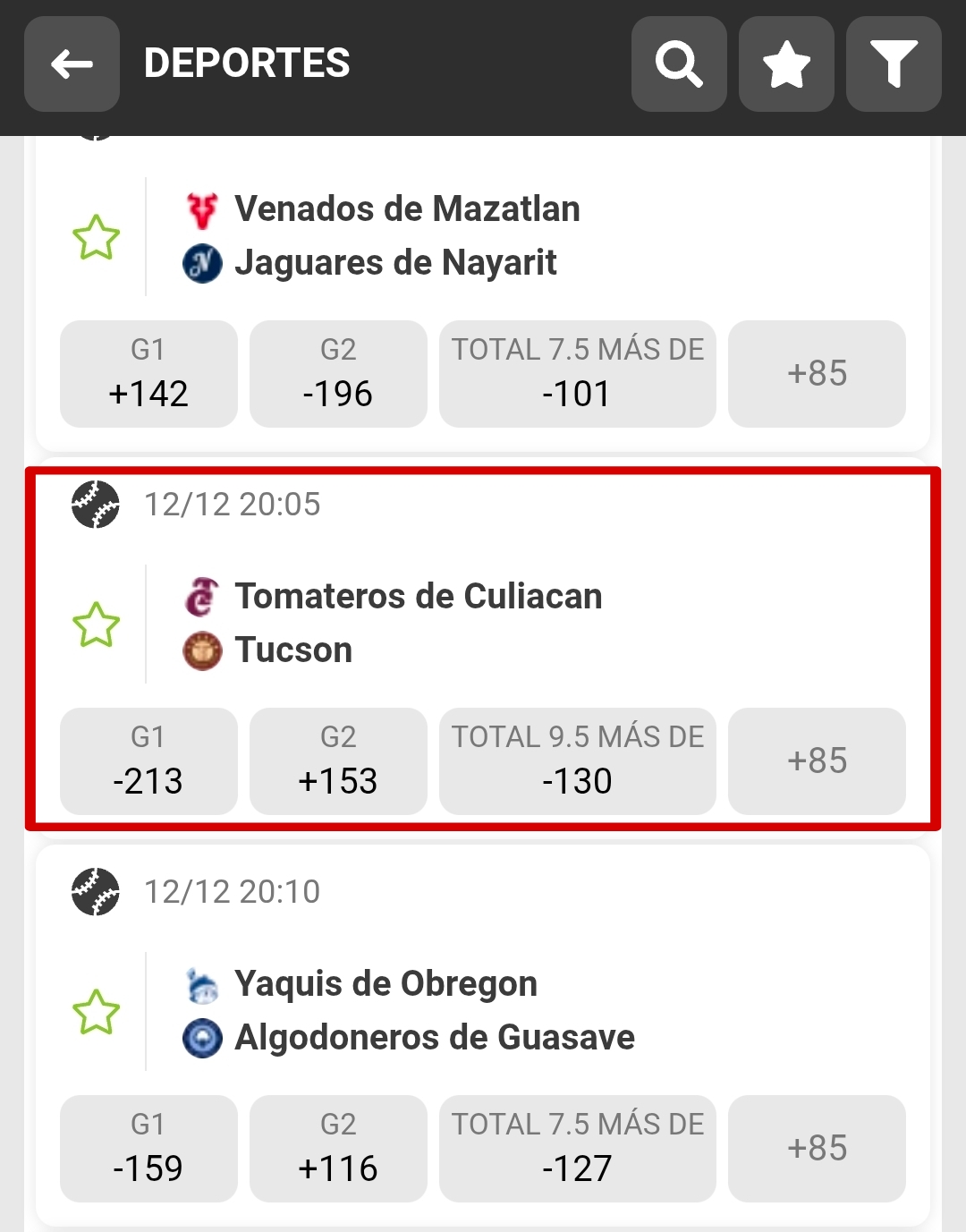This screenshot has height=1232, width=966.
Task: Click the header favorites star icon
Action: (785, 64)
